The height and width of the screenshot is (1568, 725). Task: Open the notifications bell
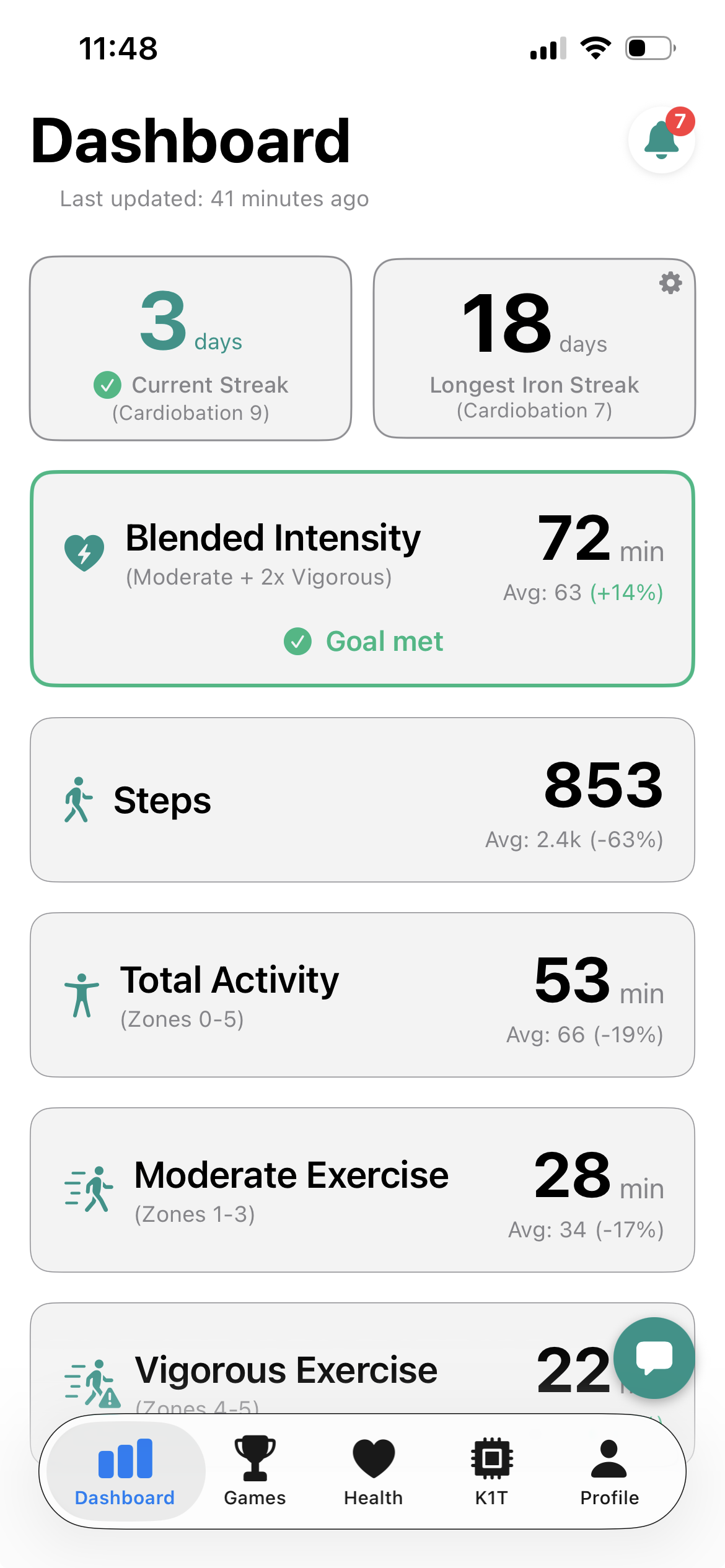coord(661,140)
